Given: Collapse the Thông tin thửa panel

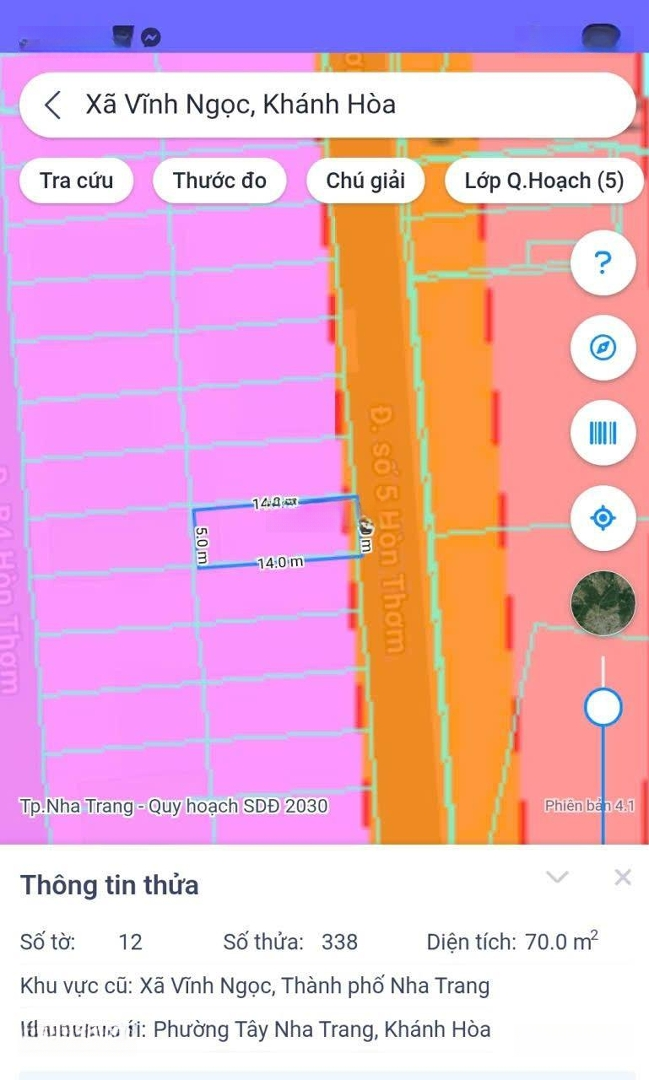Looking at the screenshot, I should point(557,878).
